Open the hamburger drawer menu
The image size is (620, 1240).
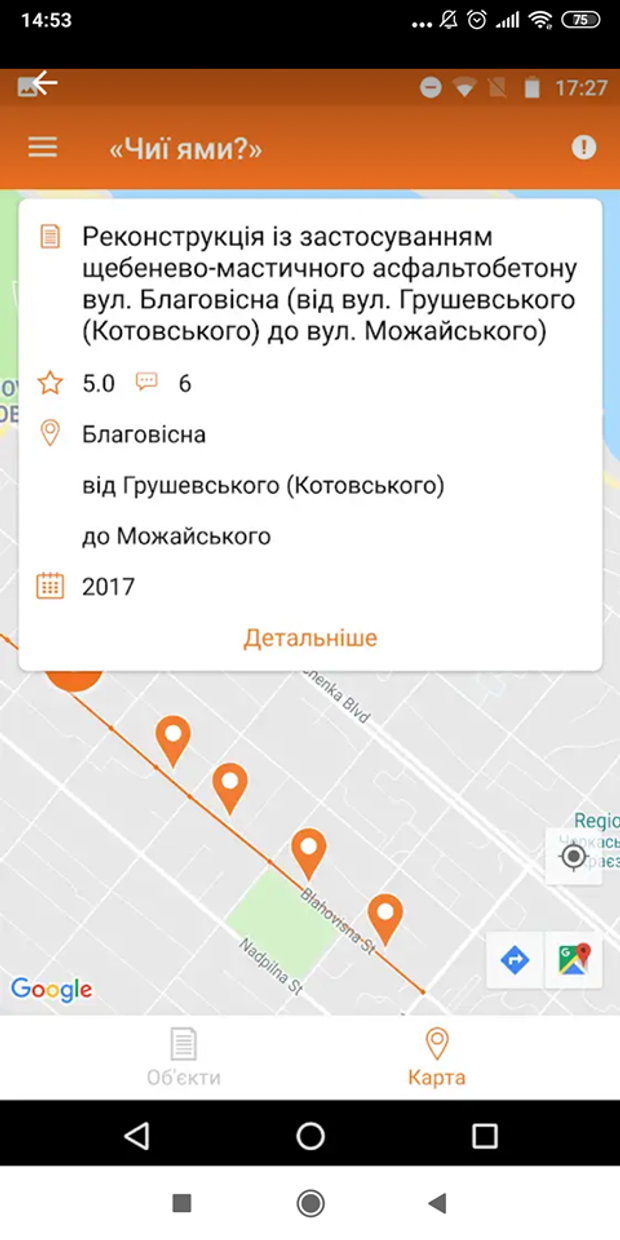tap(42, 148)
